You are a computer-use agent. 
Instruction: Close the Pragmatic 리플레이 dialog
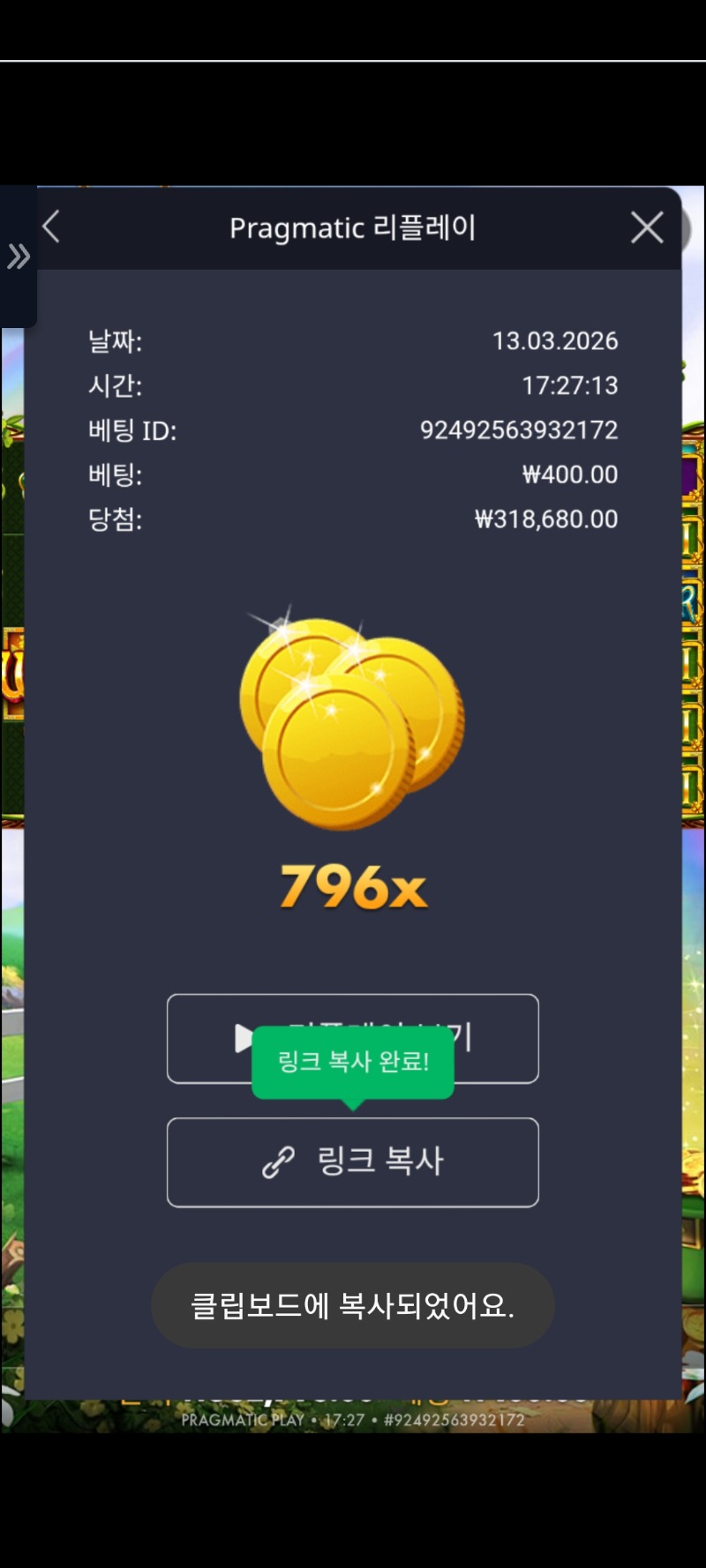pos(647,228)
